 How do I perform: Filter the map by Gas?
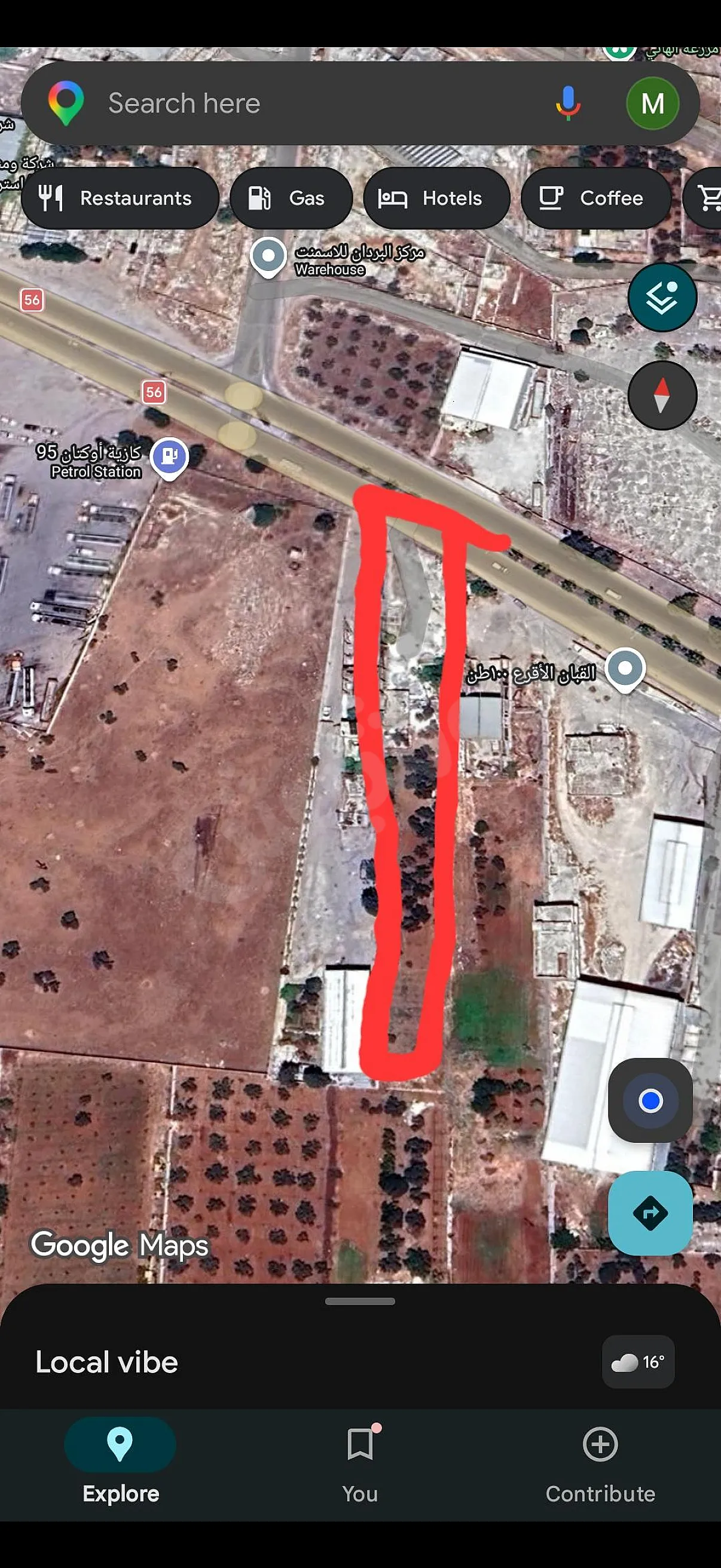click(291, 198)
